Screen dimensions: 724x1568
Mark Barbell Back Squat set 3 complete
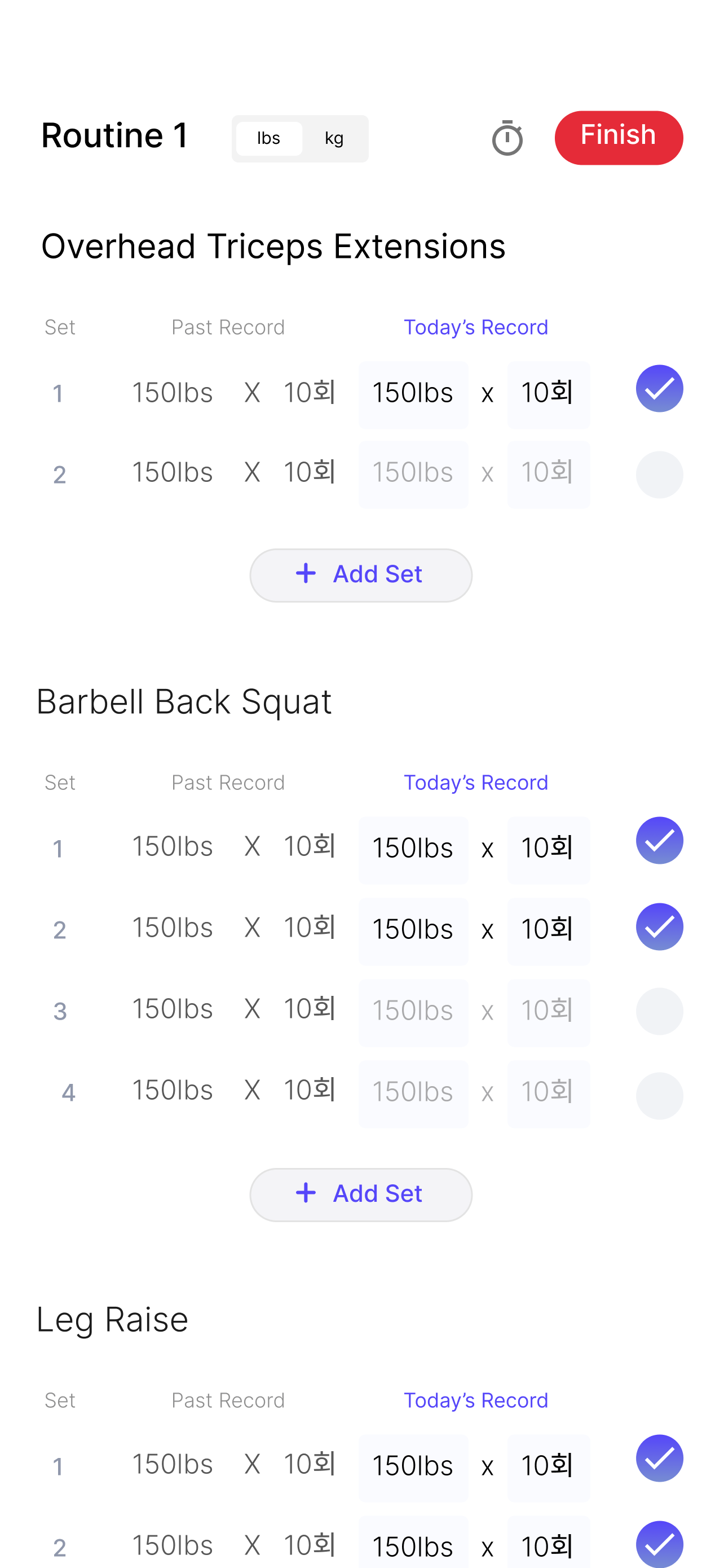659,1011
